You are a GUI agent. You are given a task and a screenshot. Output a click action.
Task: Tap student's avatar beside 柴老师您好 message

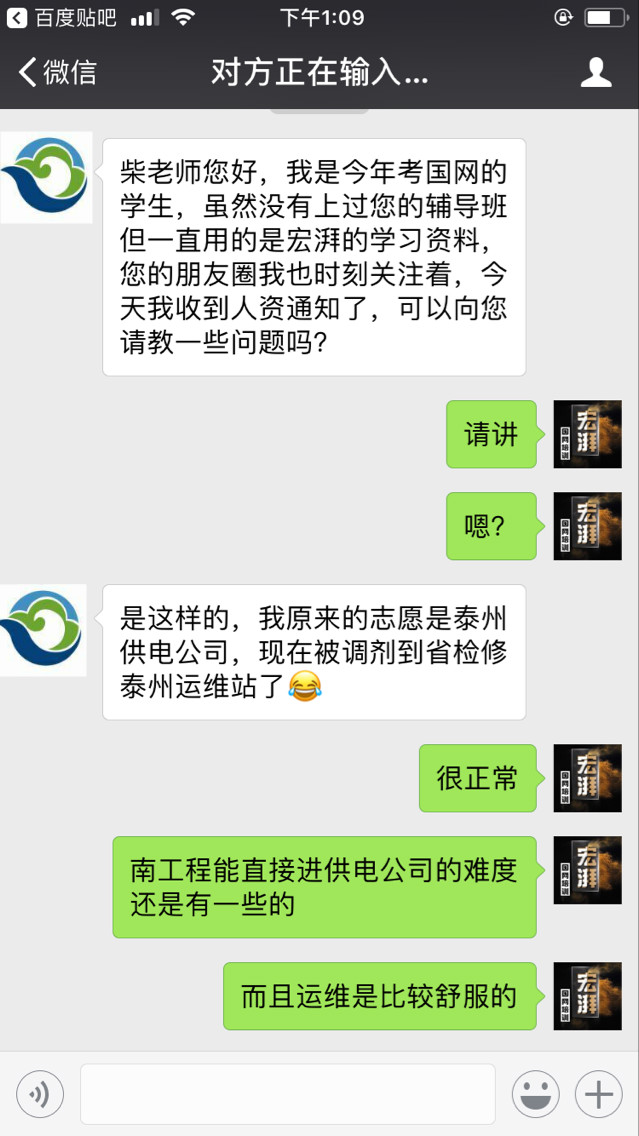(46, 177)
